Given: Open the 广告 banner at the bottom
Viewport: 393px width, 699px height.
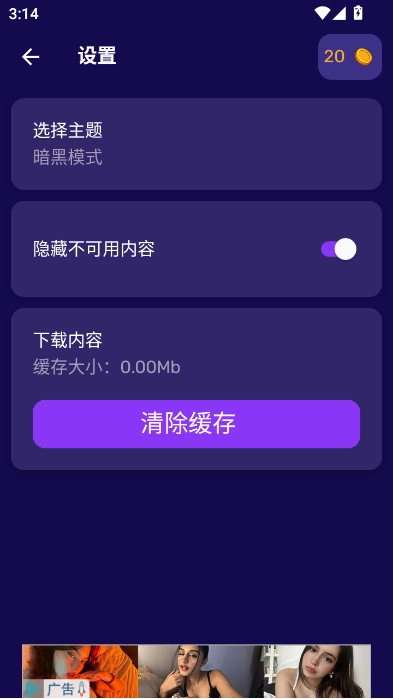Looking at the screenshot, I should 196,671.
